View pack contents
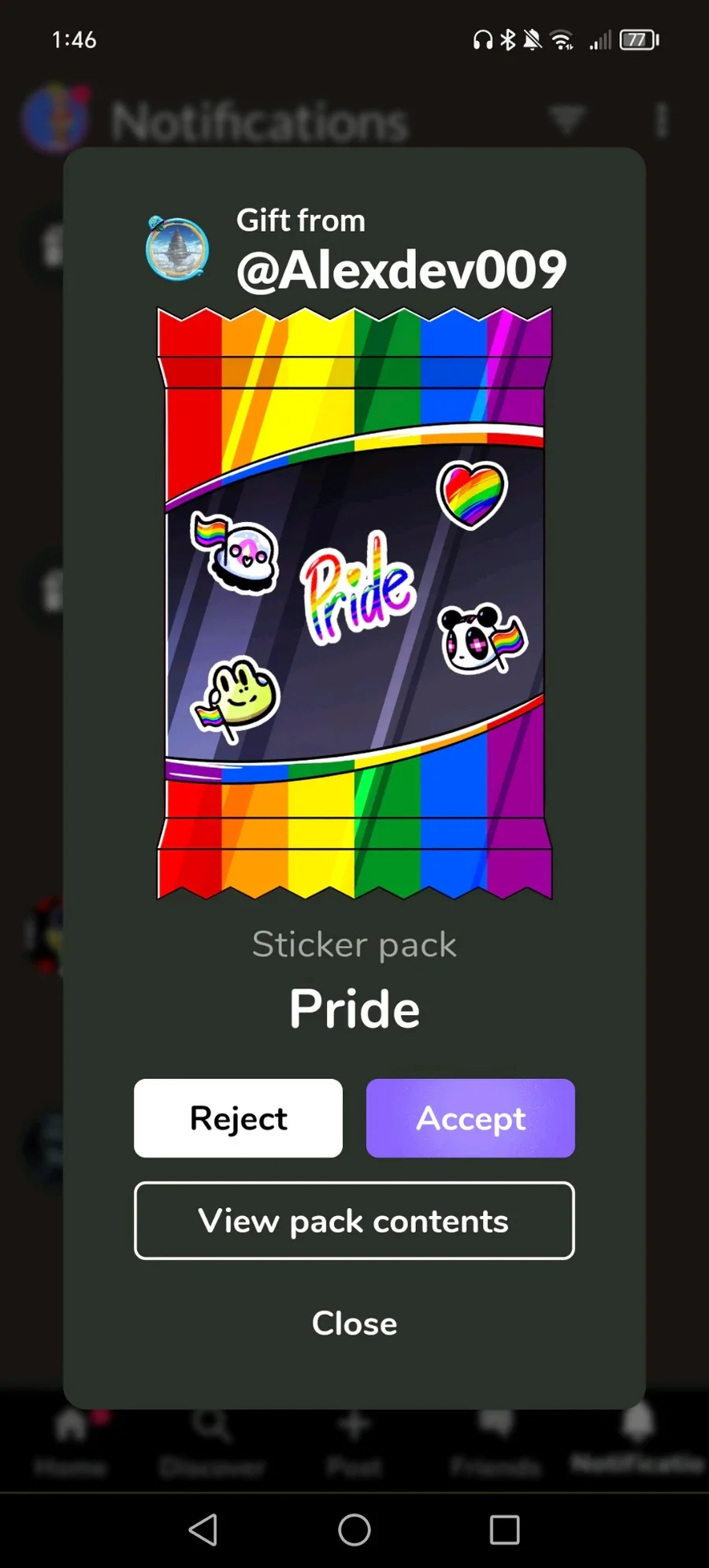Image resolution: width=709 pixels, height=1568 pixels. pos(354,1220)
